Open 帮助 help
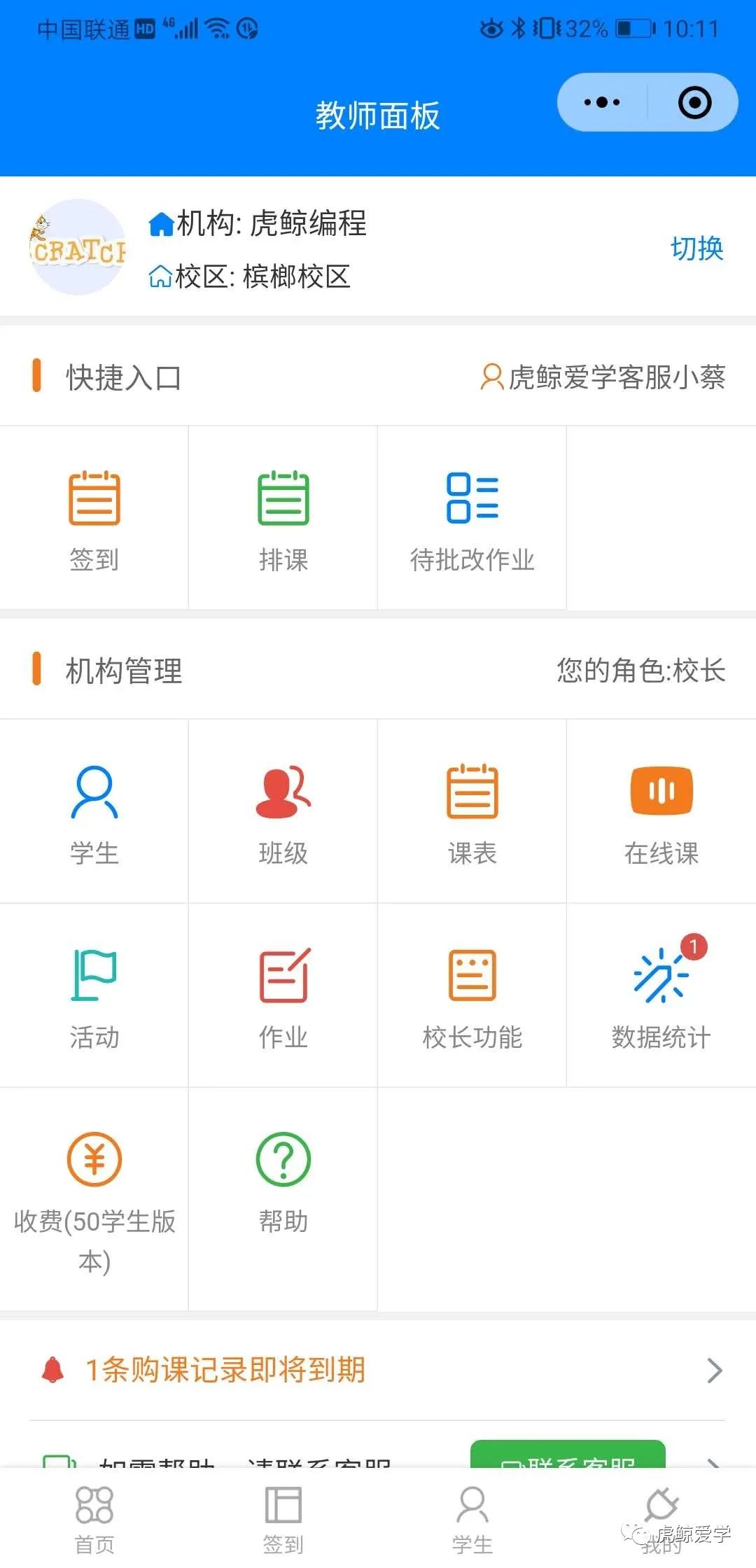 coord(283,1200)
